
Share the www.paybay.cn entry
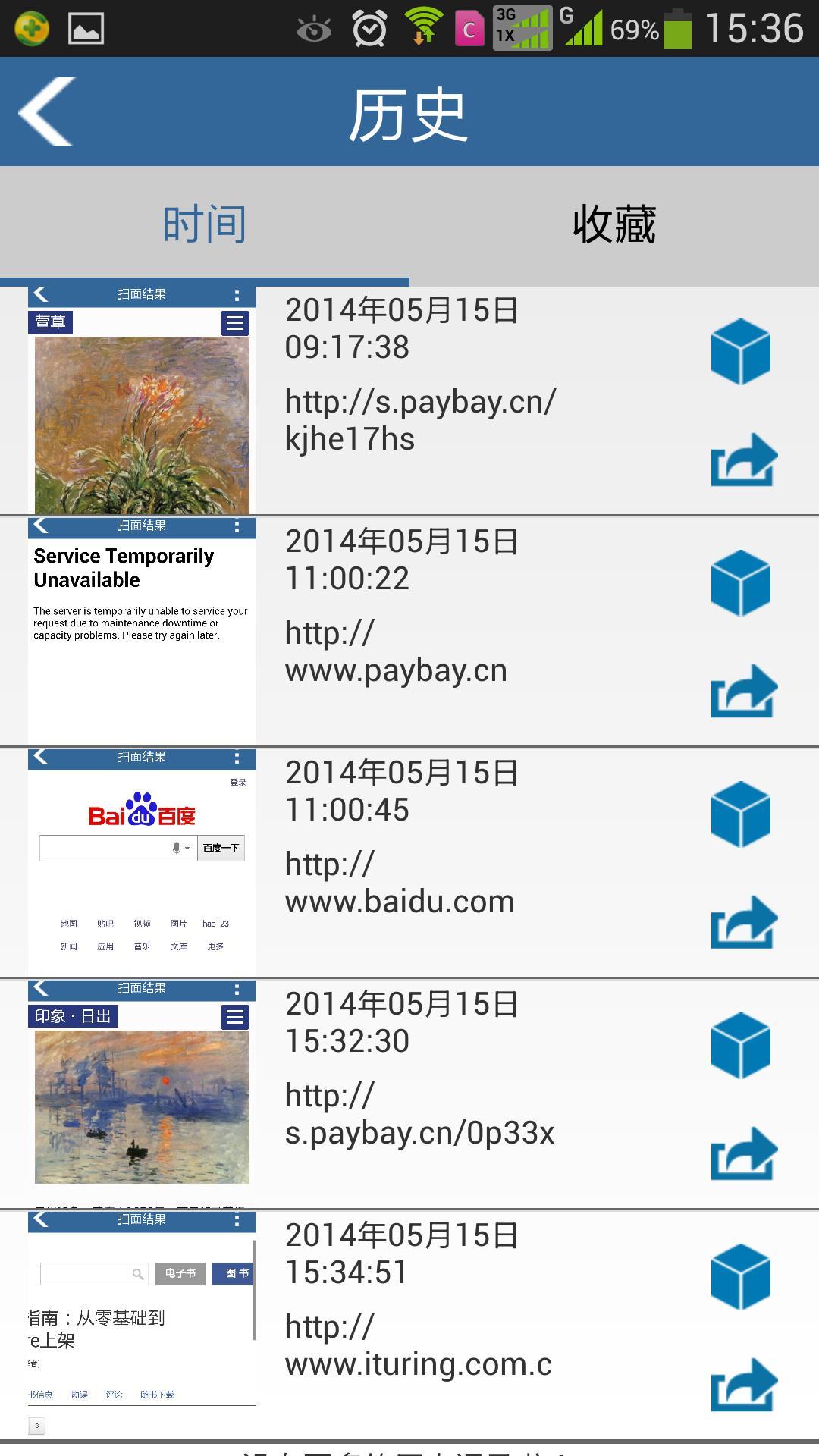click(x=744, y=691)
